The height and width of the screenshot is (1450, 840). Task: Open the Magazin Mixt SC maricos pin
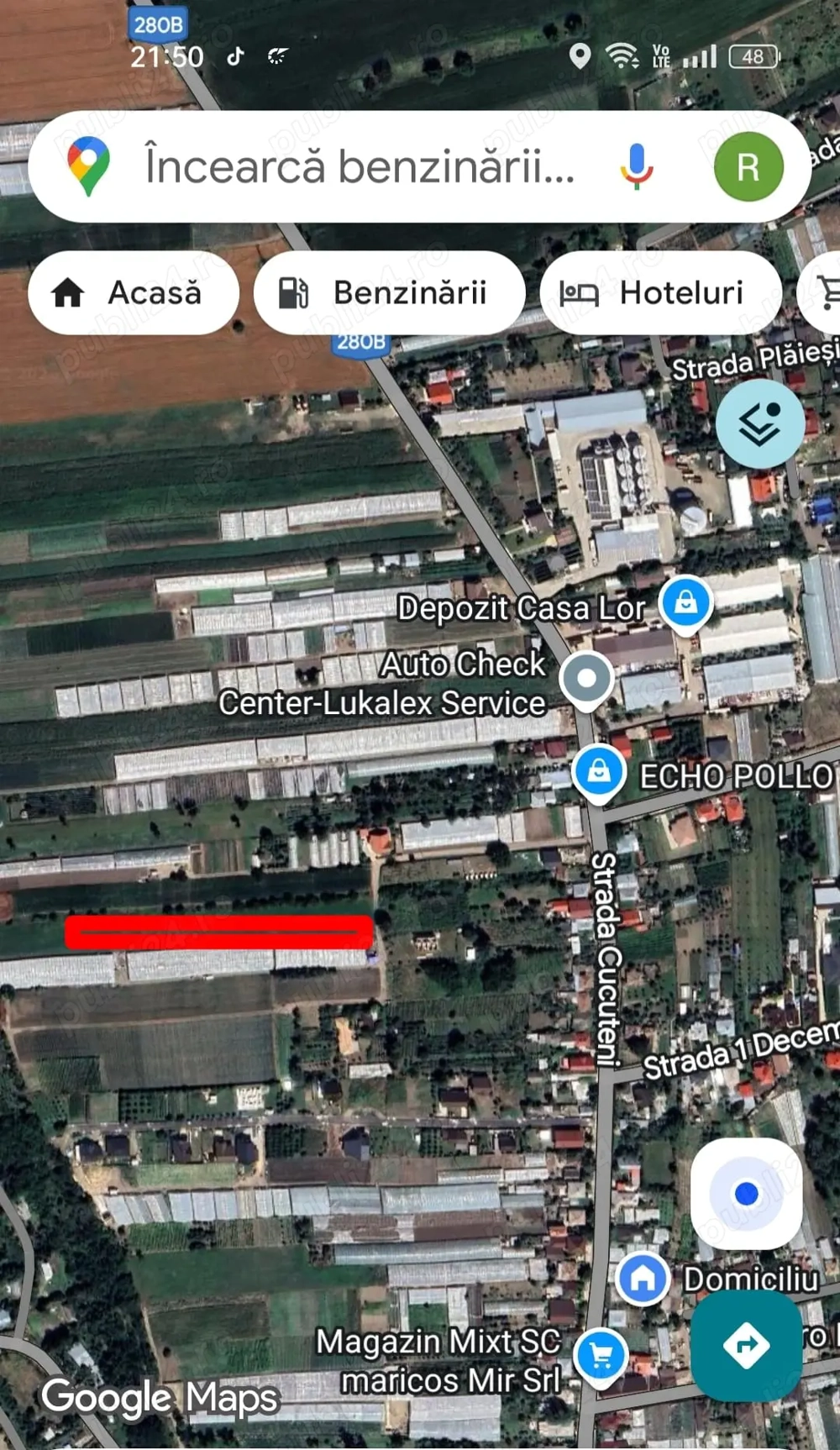[601, 1354]
